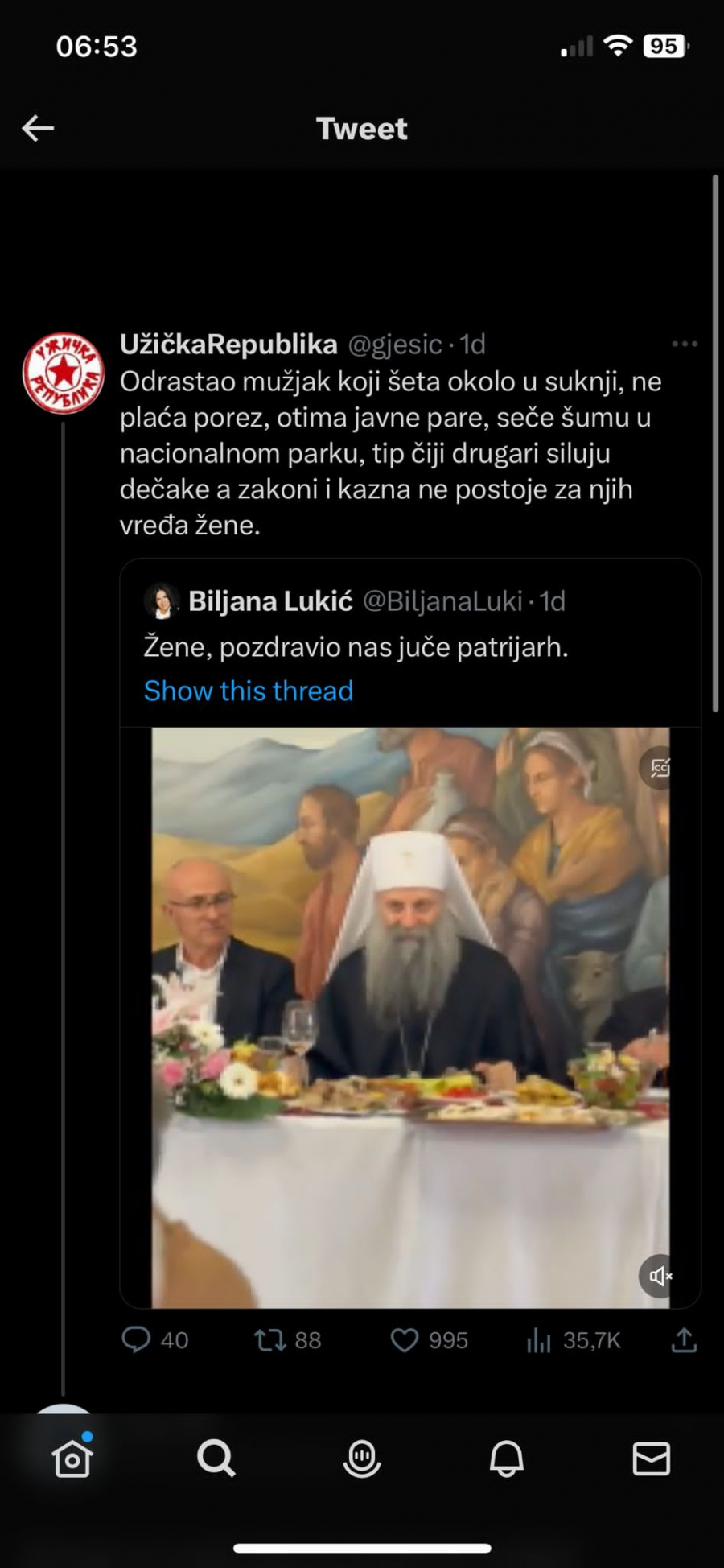Image resolution: width=724 pixels, height=1568 pixels.
Task: Open the Spaces microphone tab
Action: tap(362, 1458)
